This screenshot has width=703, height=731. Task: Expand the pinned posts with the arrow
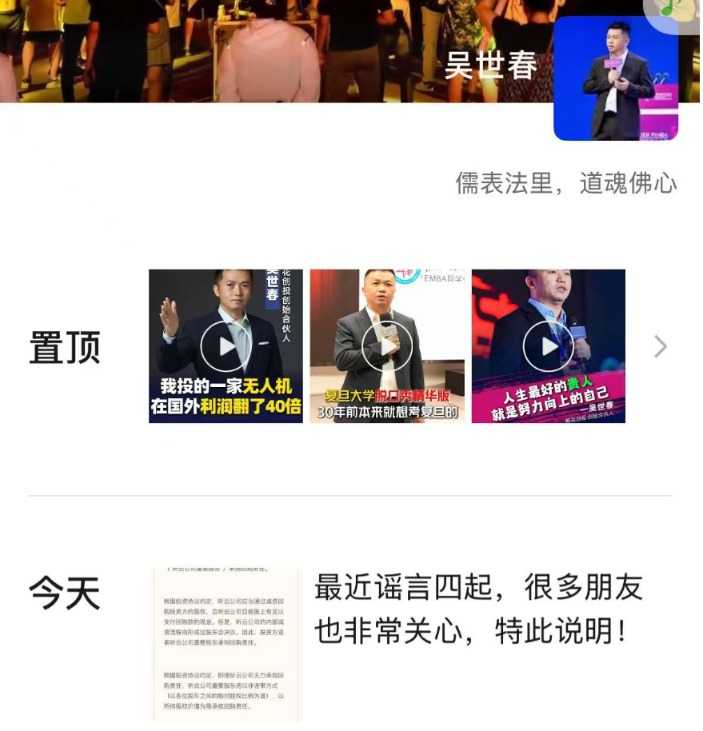coord(660,347)
